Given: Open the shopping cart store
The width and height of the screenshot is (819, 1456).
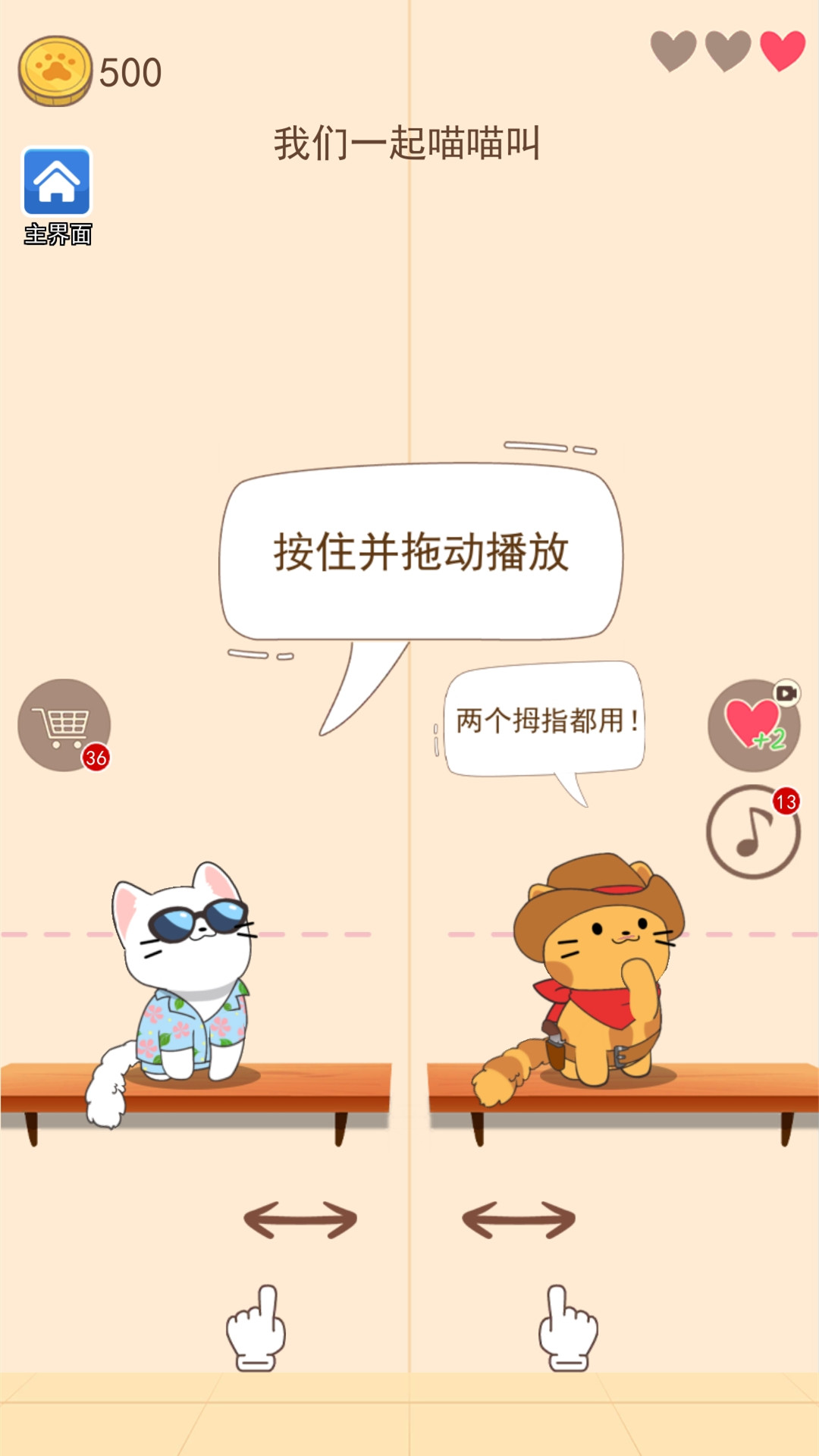Looking at the screenshot, I should [64, 725].
